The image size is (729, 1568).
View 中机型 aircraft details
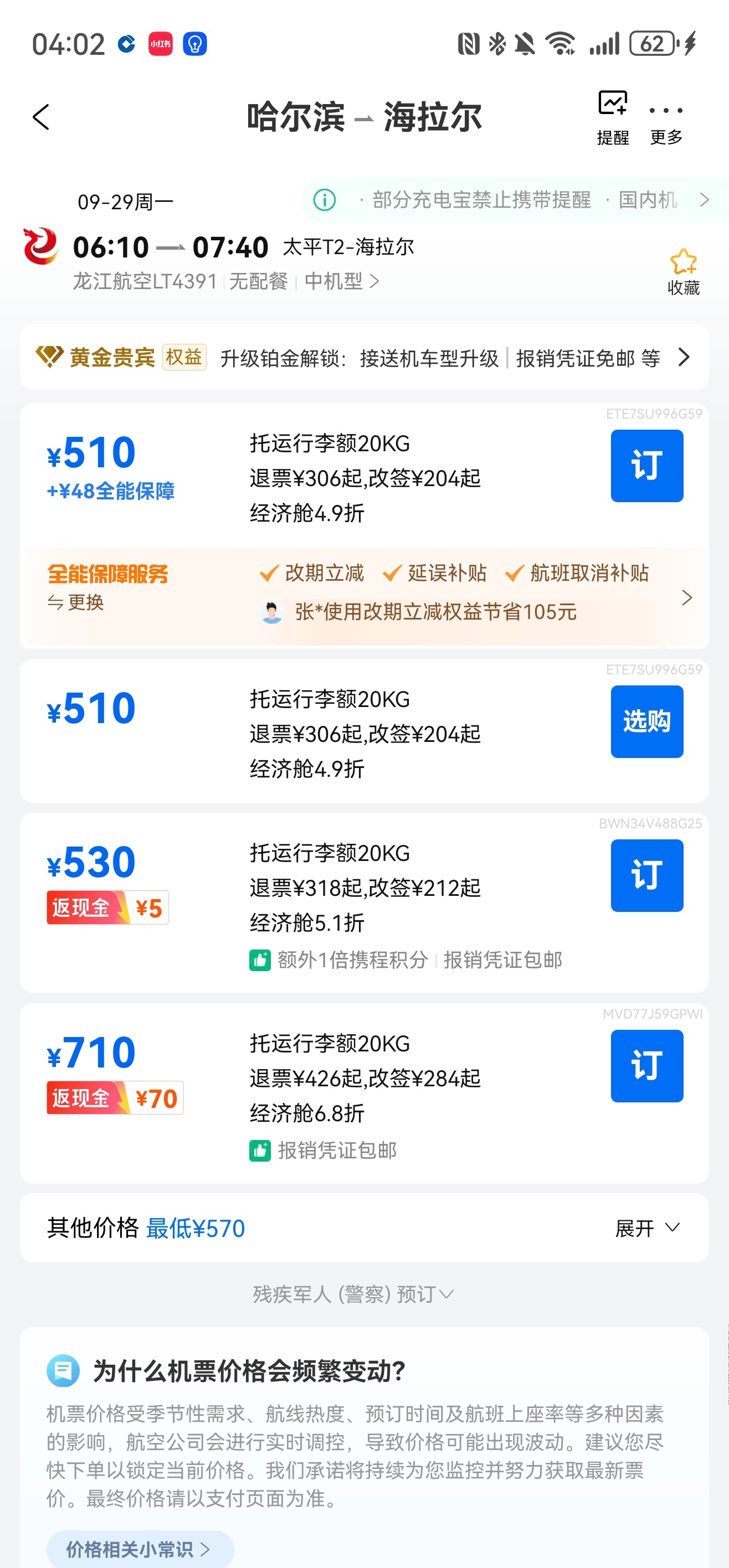pyautogui.click(x=341, y=281)
